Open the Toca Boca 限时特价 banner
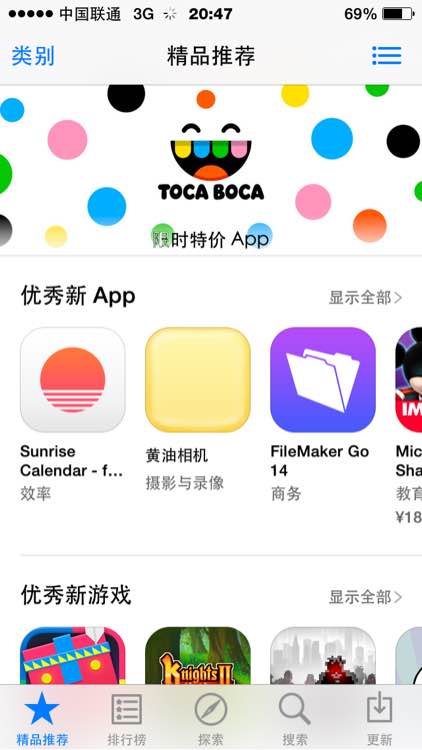Image resolution: width=422 pixels, height=750 pixels. click(211, 170)
